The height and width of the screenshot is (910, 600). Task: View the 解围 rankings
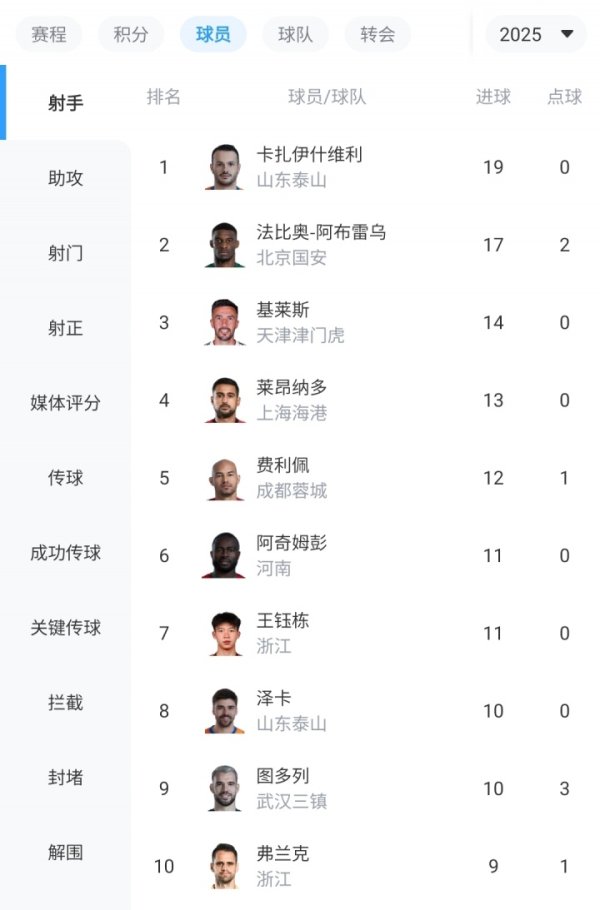click(x=66, y=853)
